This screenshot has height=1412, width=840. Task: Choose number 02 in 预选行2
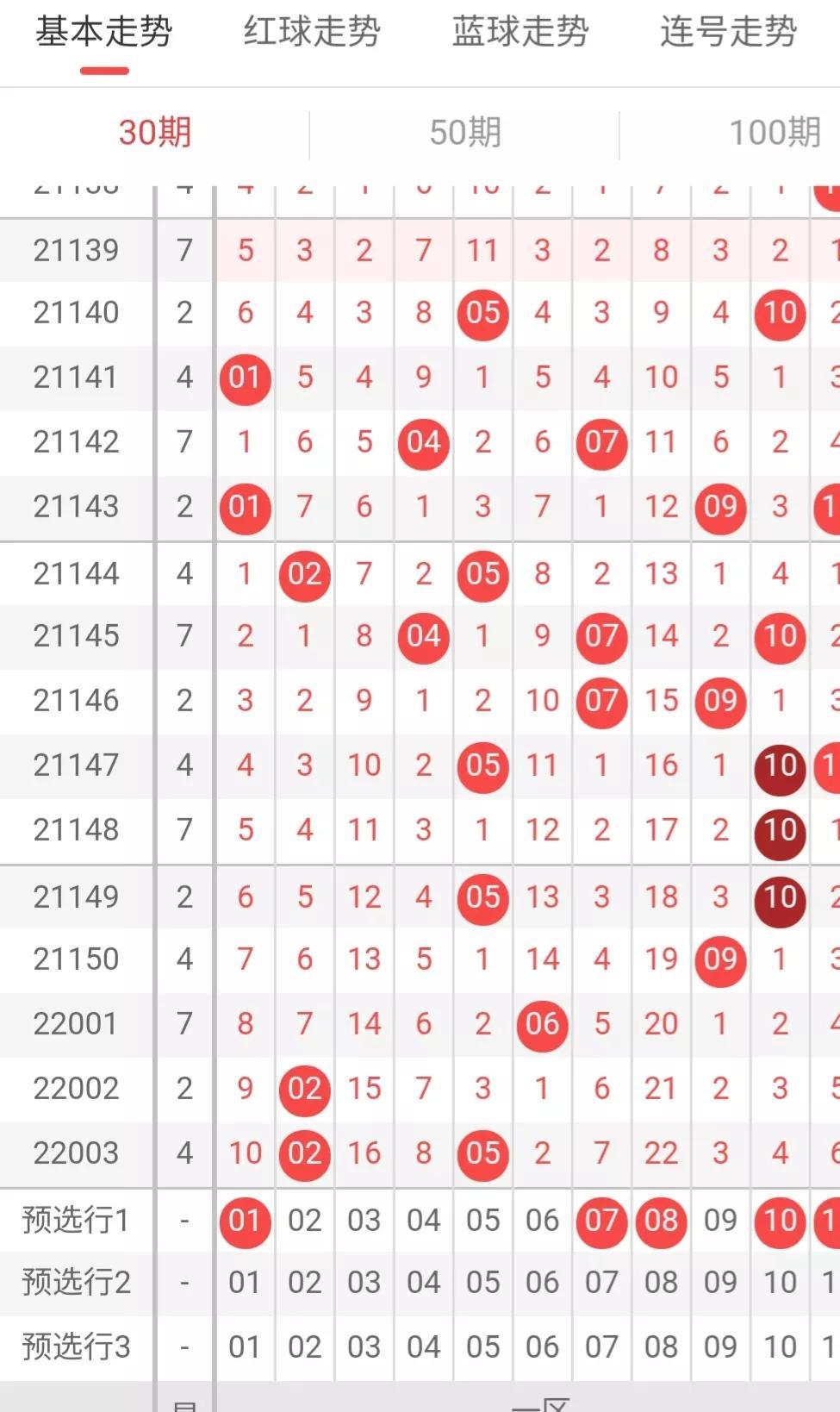(x=304, y=1283)
